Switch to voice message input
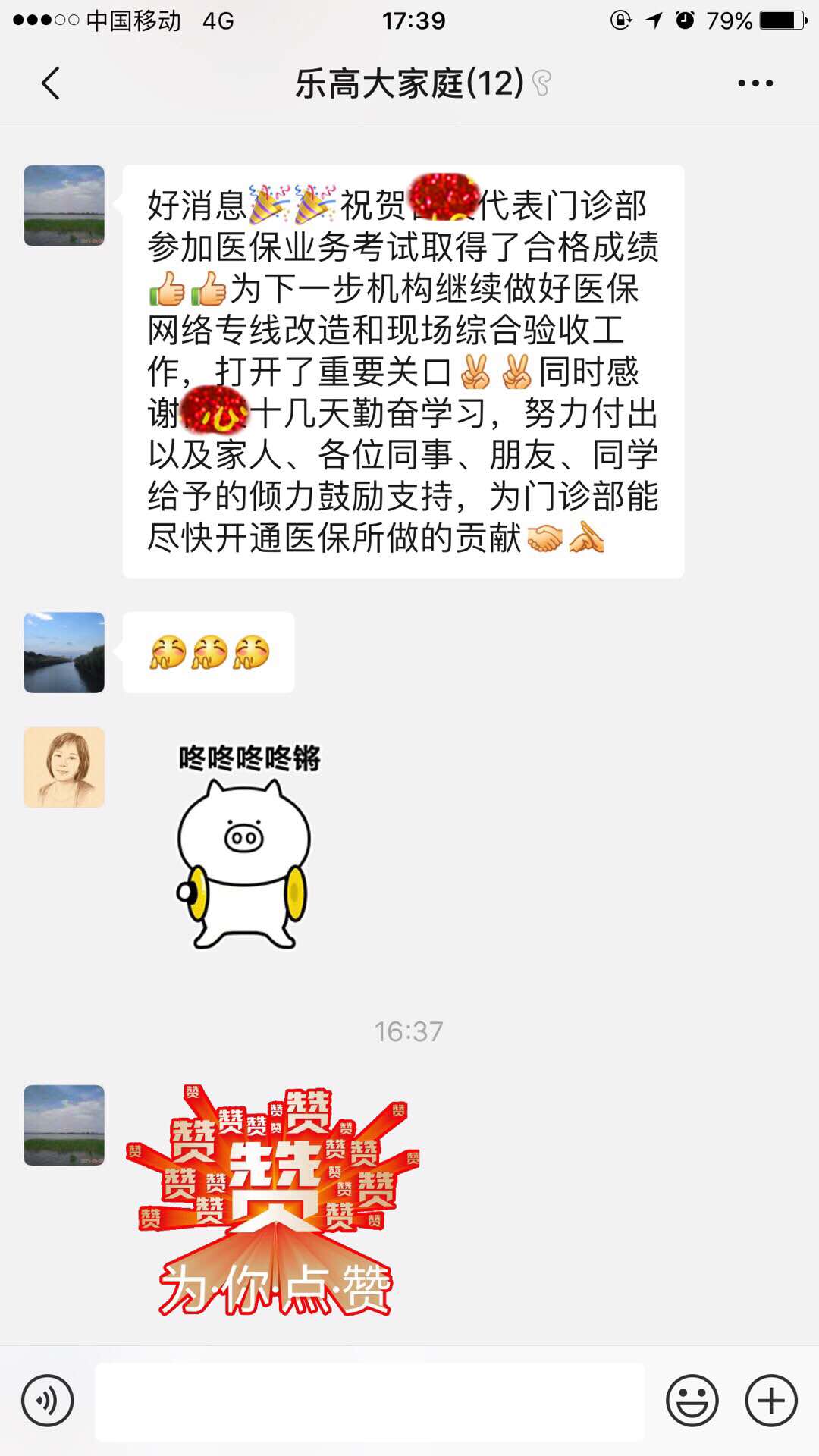This screenshot has height=1456, width=819. (x=48, y=1401)
